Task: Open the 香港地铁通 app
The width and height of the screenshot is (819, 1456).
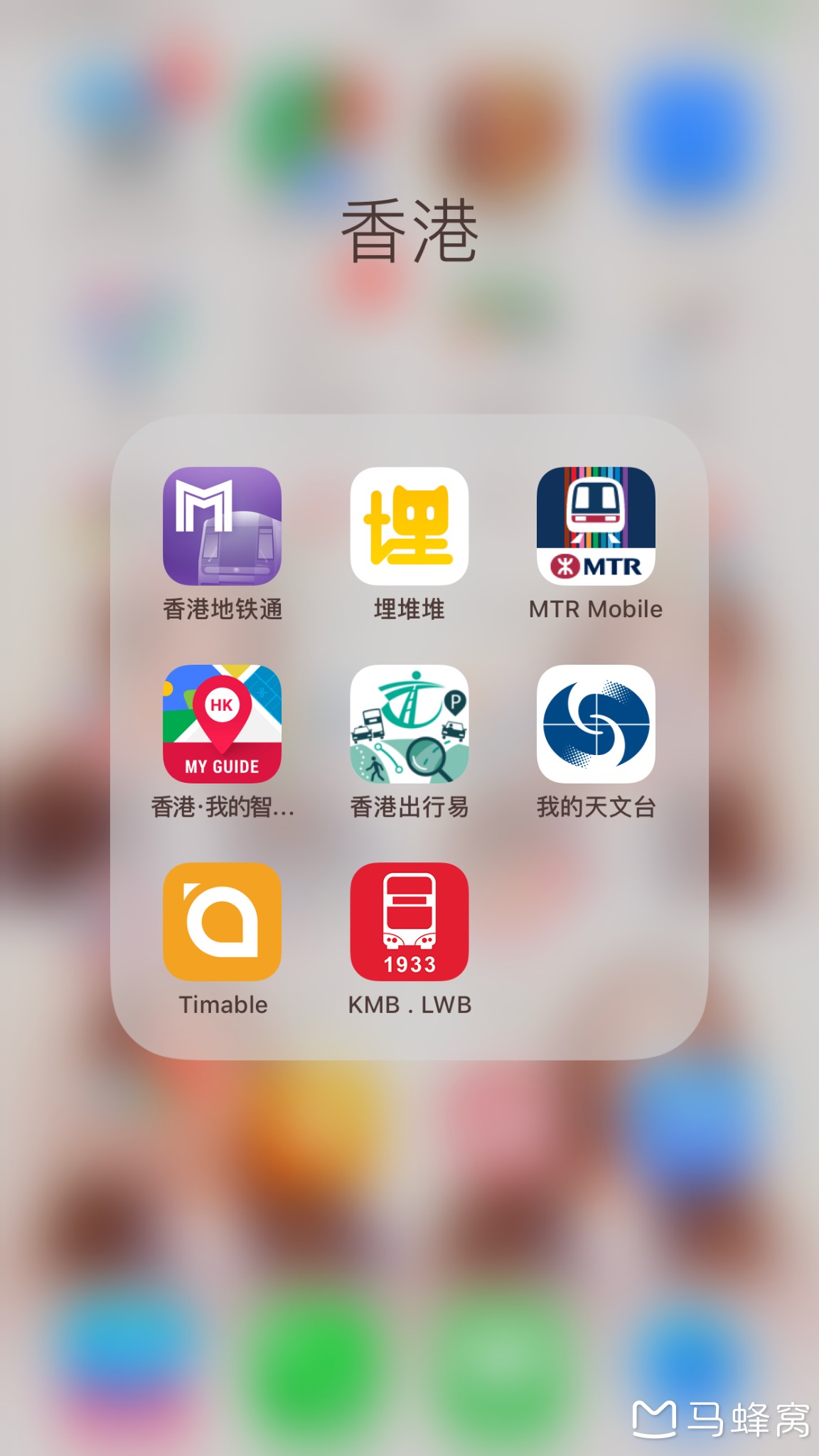Action: pyautogui.click(x=222, y=526)
